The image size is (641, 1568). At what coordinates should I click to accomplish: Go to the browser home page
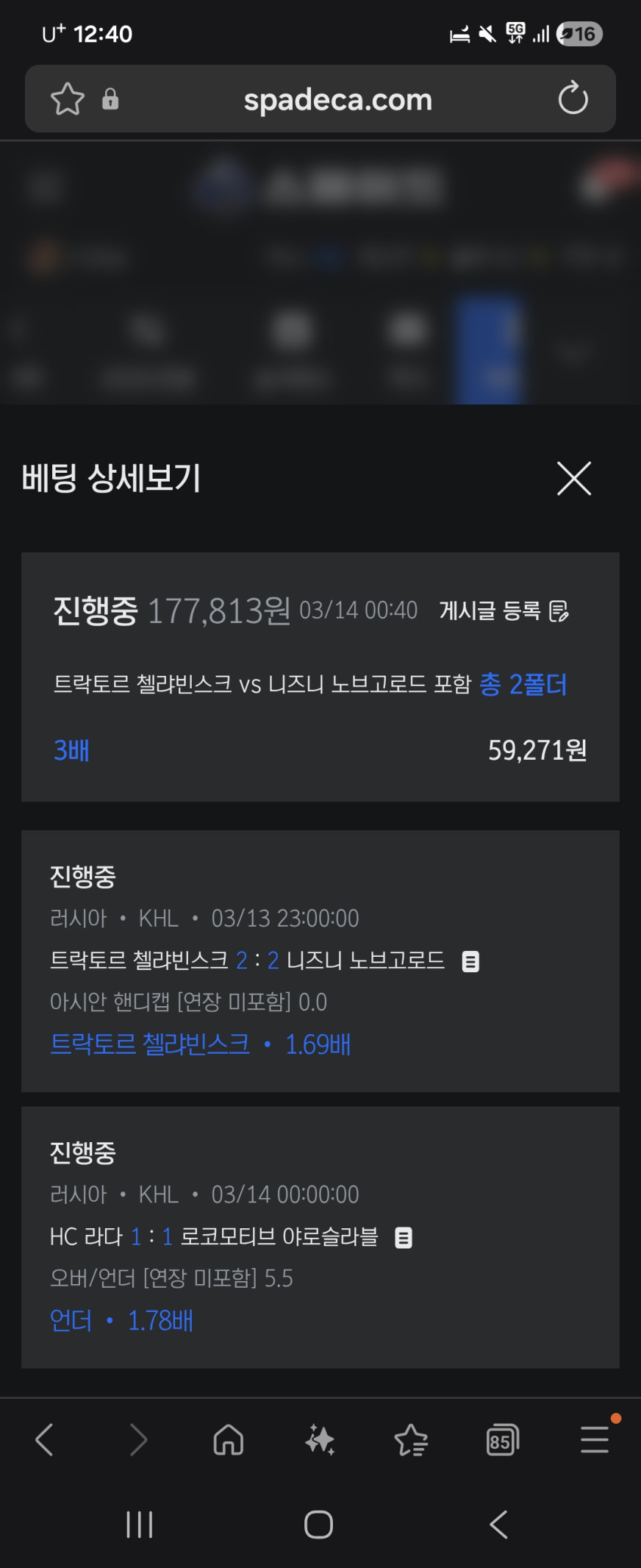[x=229, y=1439]
